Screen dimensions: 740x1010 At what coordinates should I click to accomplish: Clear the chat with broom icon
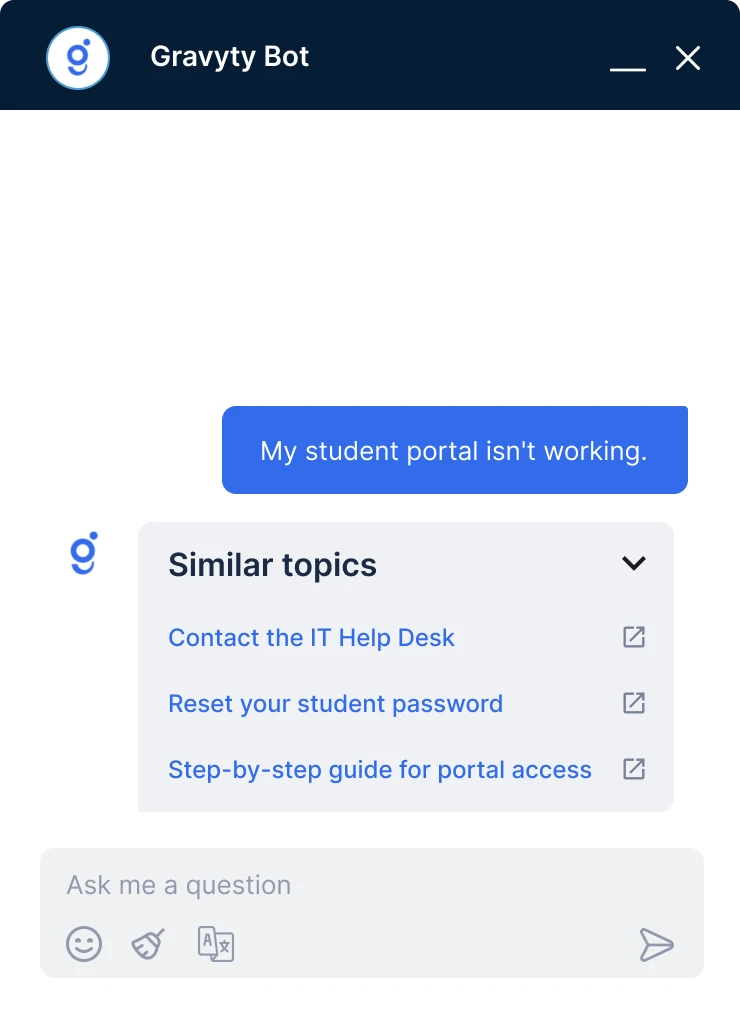(x=149, y=944)
